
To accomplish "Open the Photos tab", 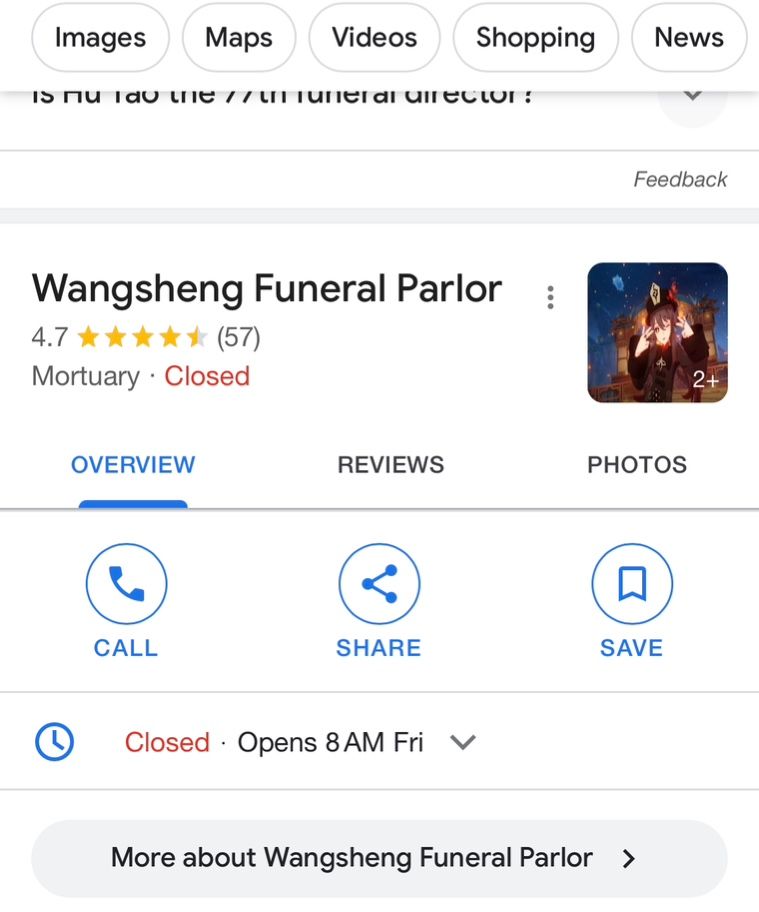I will (637, 464).
